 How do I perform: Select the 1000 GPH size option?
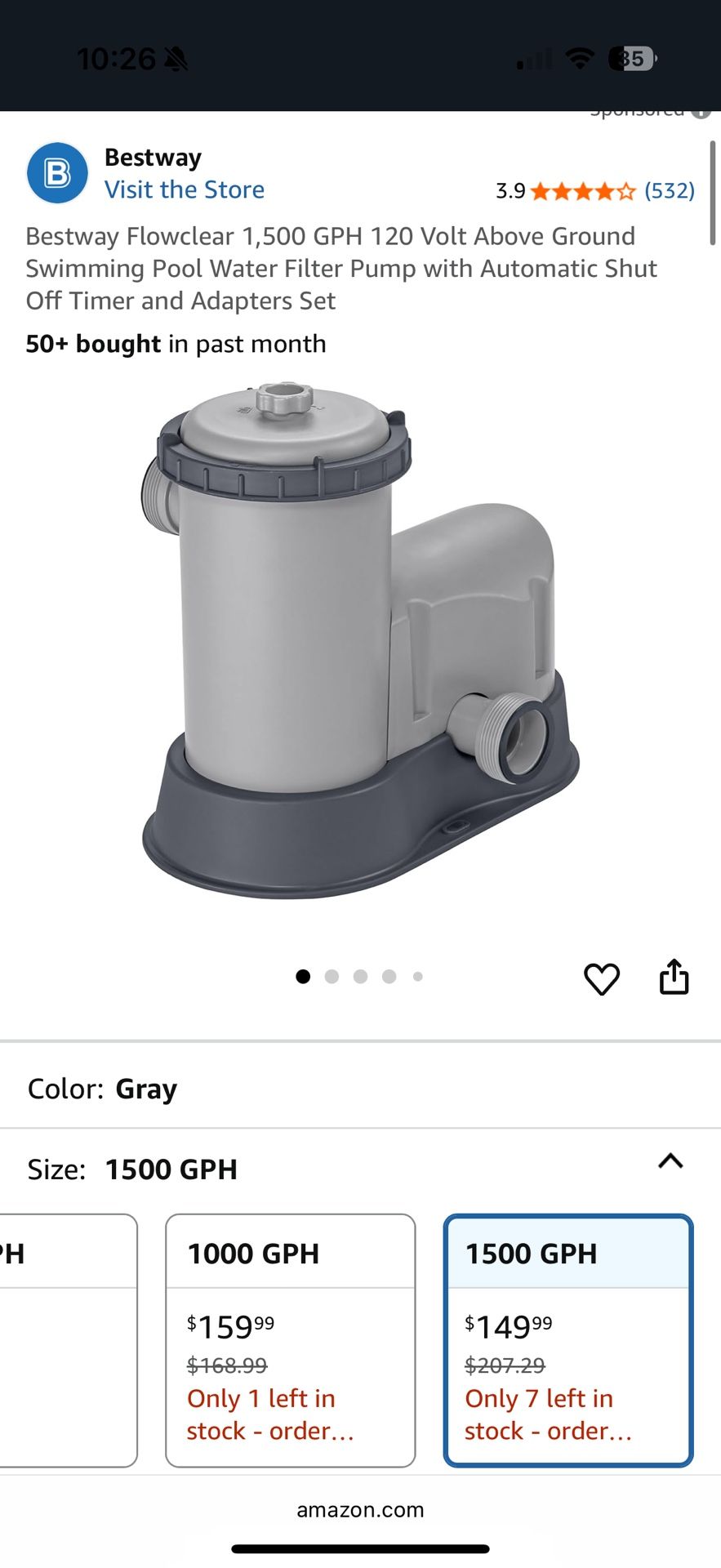(290, 1339)
